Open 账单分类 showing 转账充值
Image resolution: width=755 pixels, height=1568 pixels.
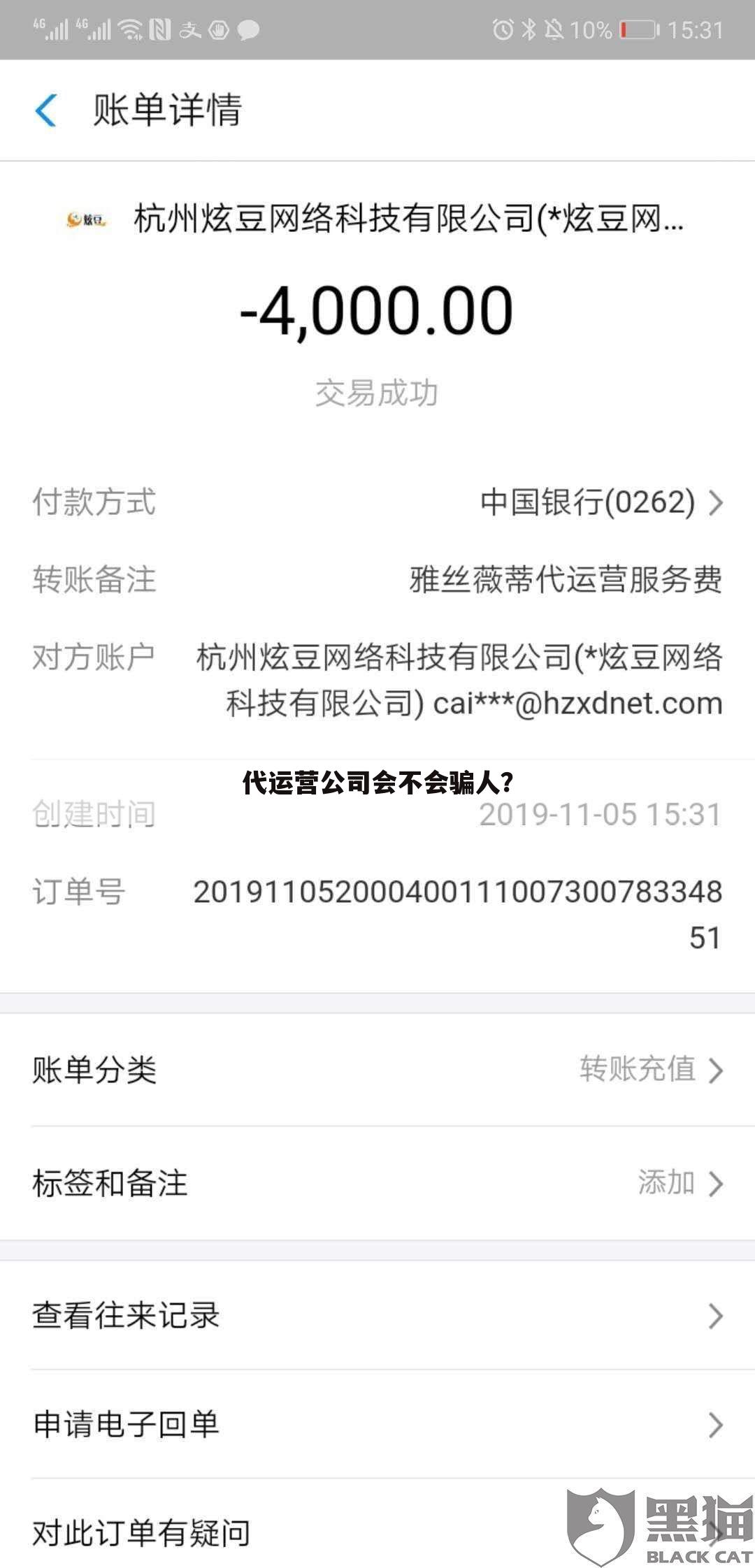click(x=377, y=1067)
